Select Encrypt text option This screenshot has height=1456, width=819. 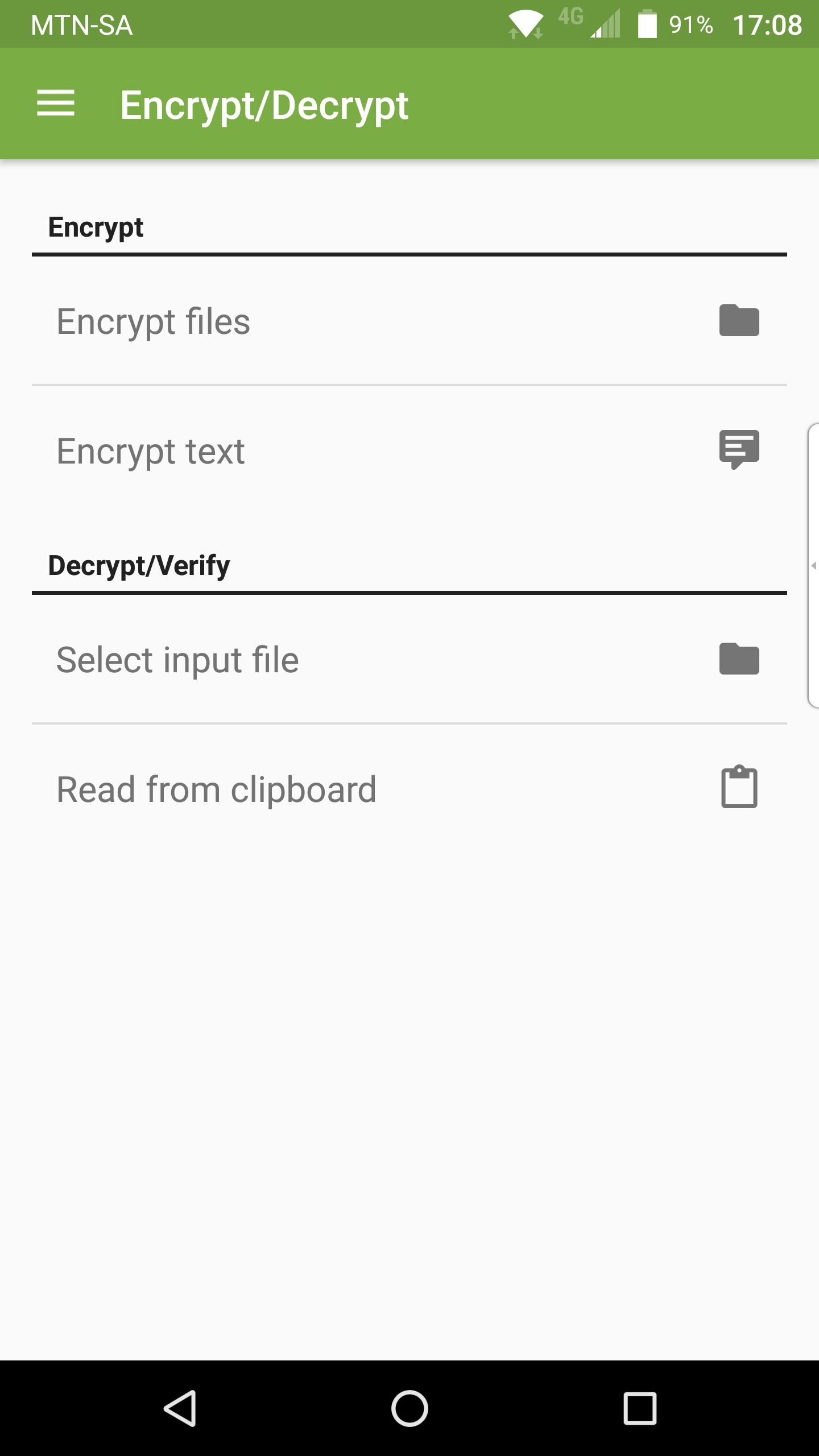(409, 450)
